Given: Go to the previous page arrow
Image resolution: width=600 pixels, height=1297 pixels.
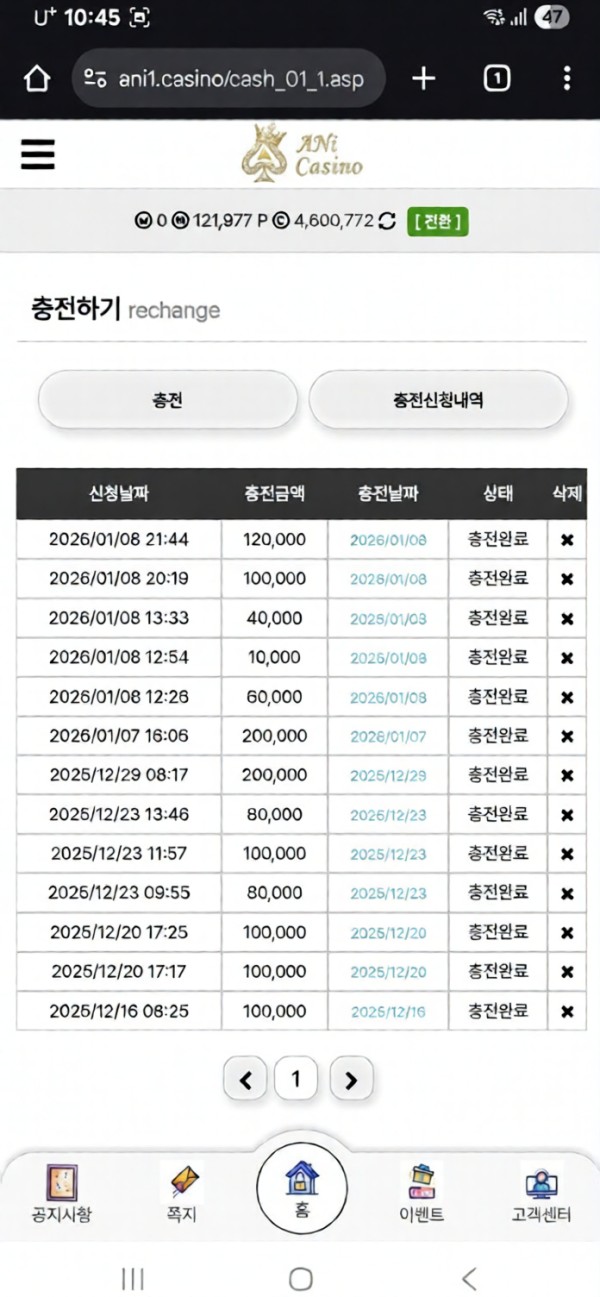Looking at the screenshot, I should [246, 1080].
